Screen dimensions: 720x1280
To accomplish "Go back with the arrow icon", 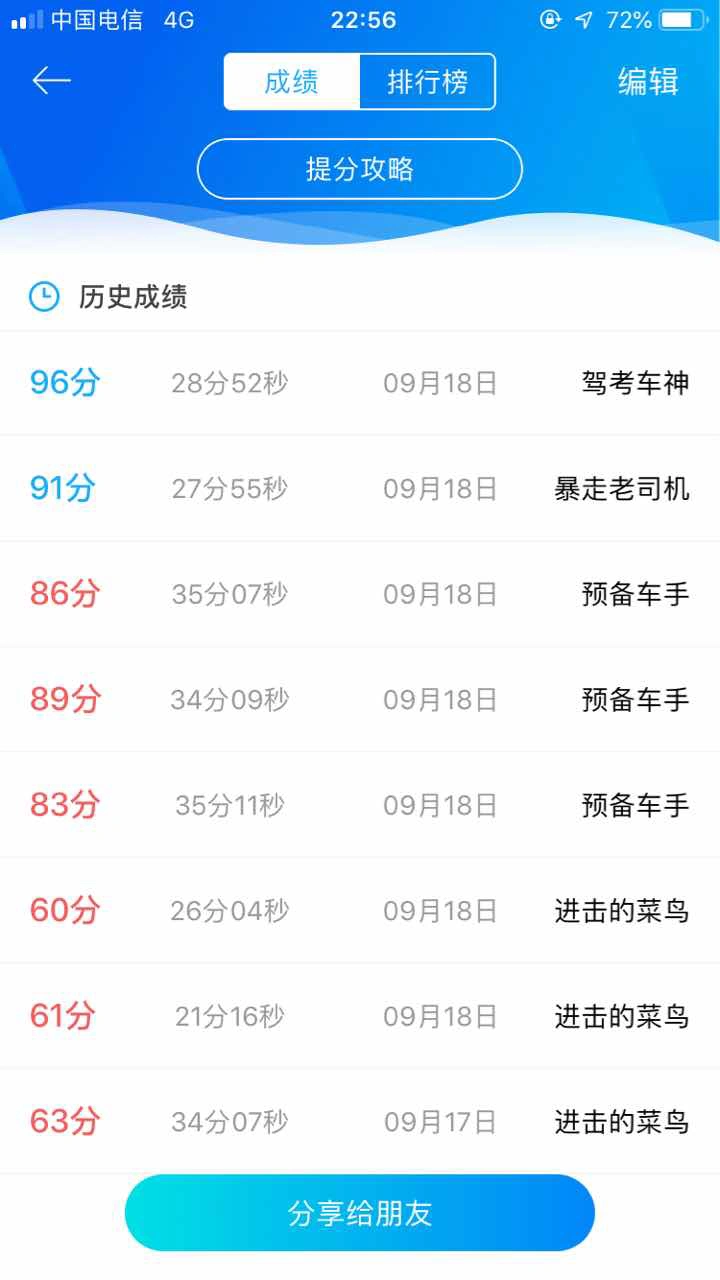I will (x=52, y=81).
